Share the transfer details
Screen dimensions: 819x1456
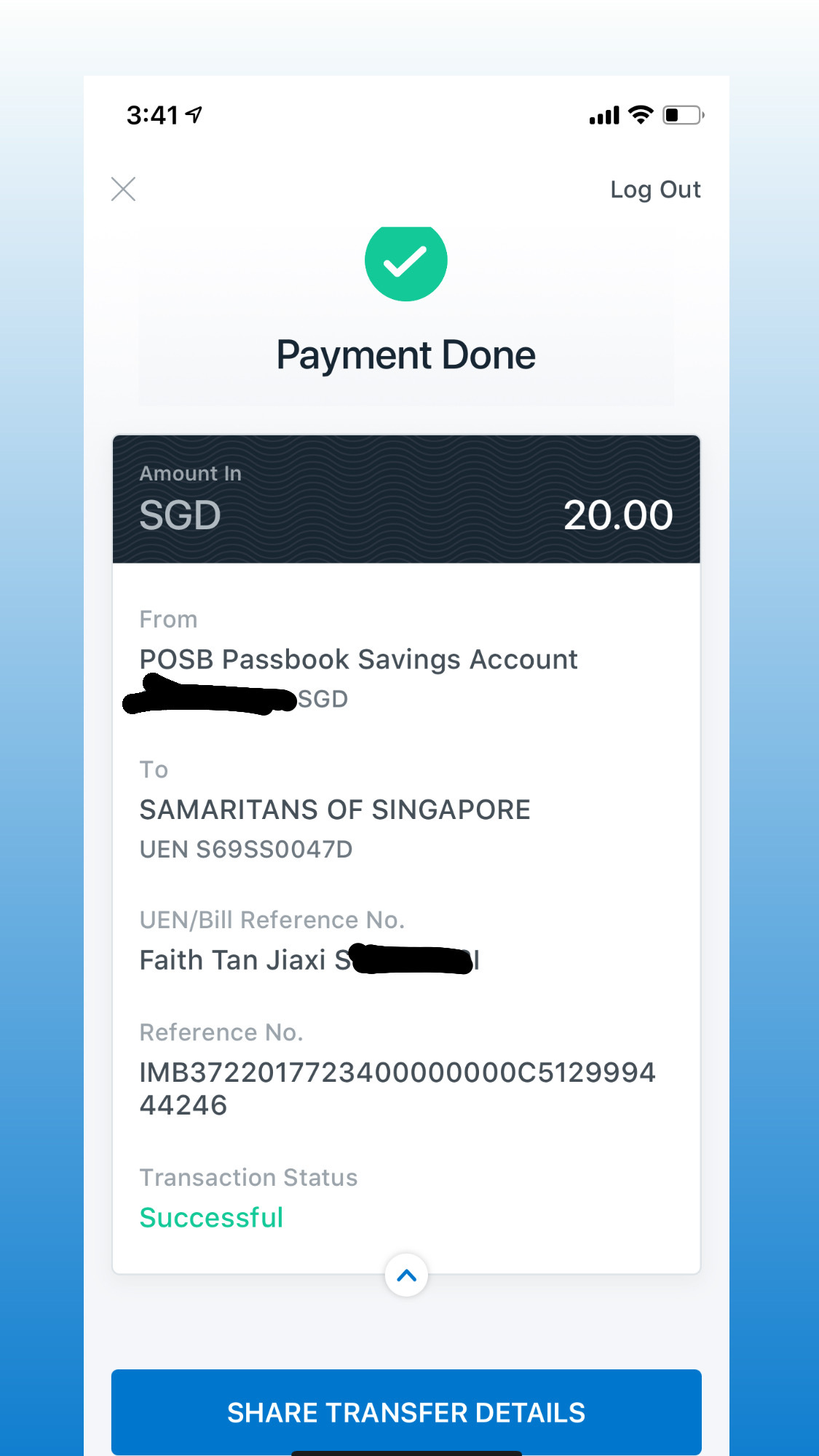coord(406,1412)
